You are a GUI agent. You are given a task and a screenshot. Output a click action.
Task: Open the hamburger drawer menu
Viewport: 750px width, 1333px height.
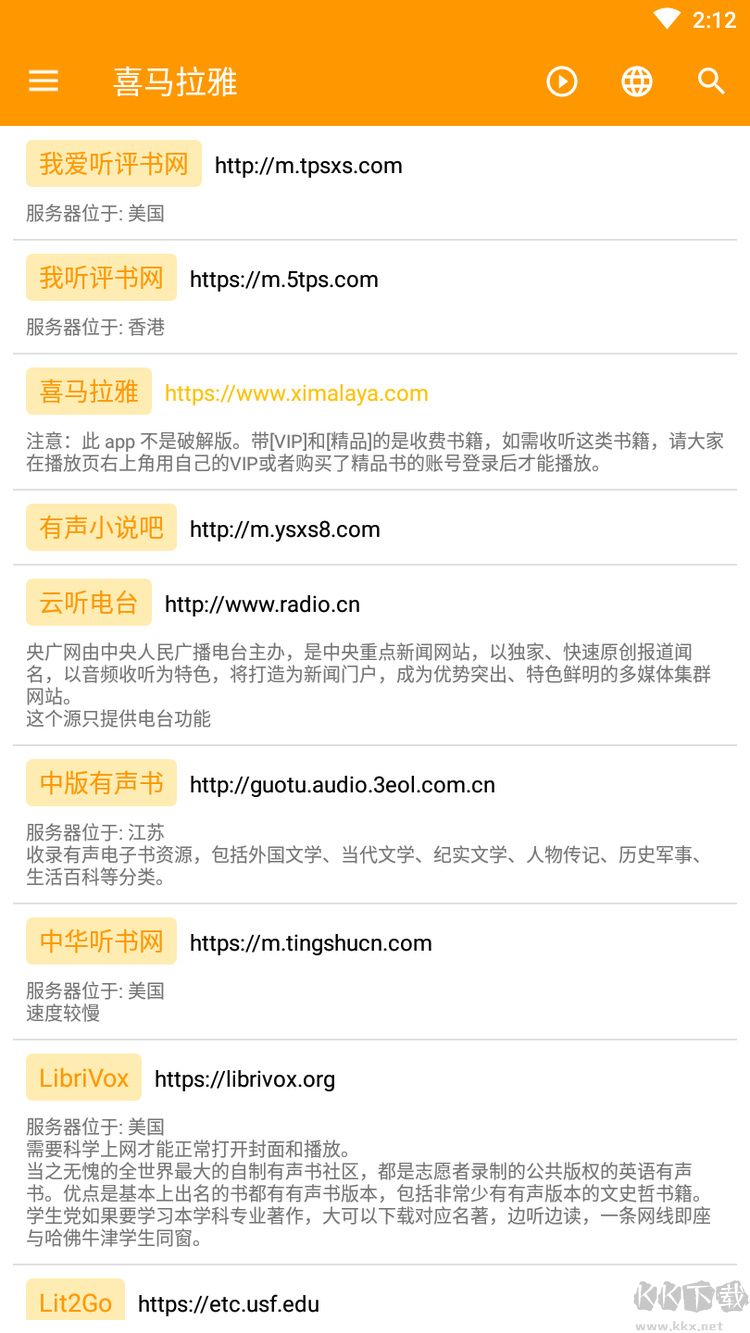pyautogui.click(x=44, y=81)
